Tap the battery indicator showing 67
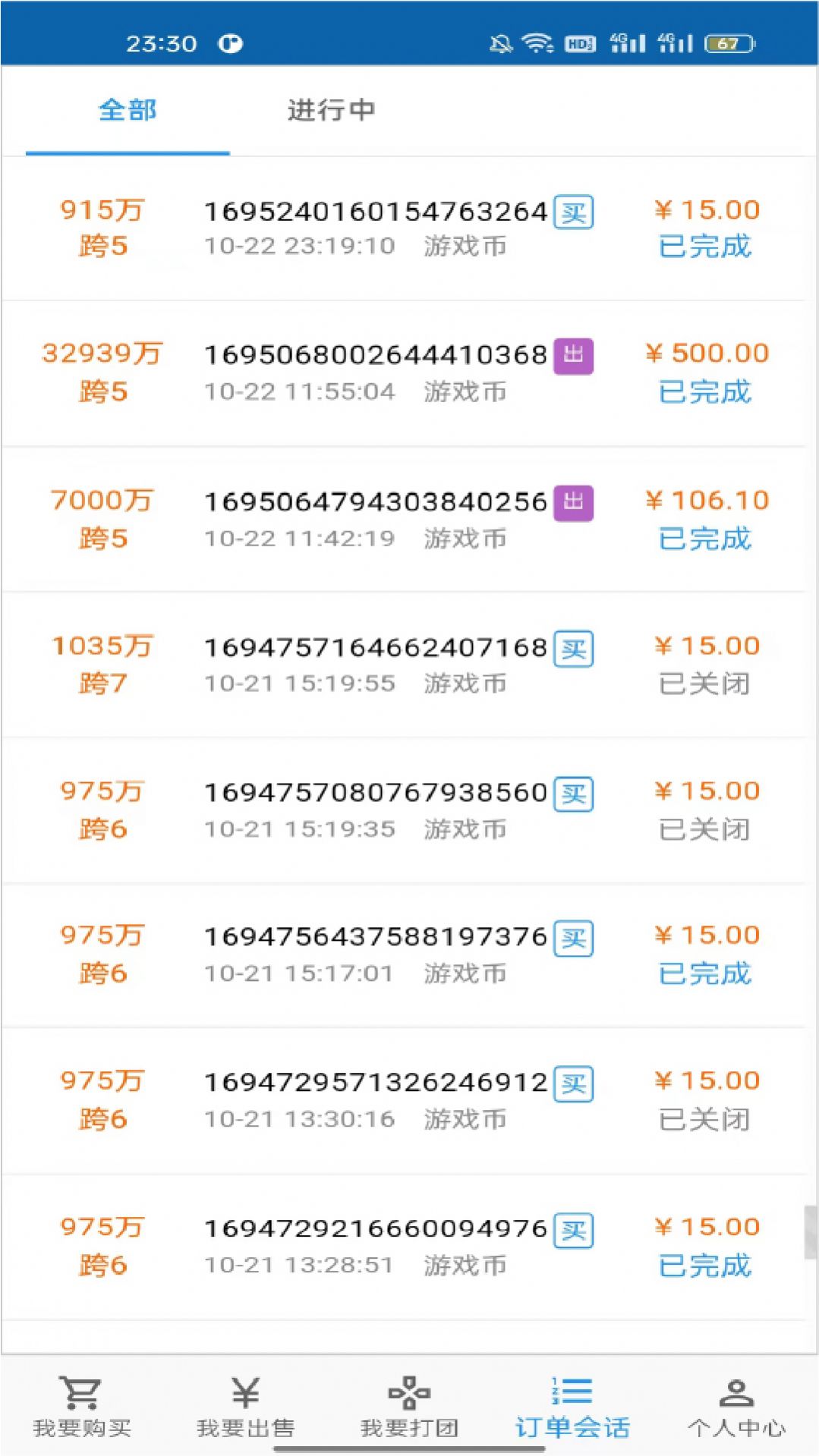Screen dimensions: 819x1456 pyautogui.click(x=725, y=43)
